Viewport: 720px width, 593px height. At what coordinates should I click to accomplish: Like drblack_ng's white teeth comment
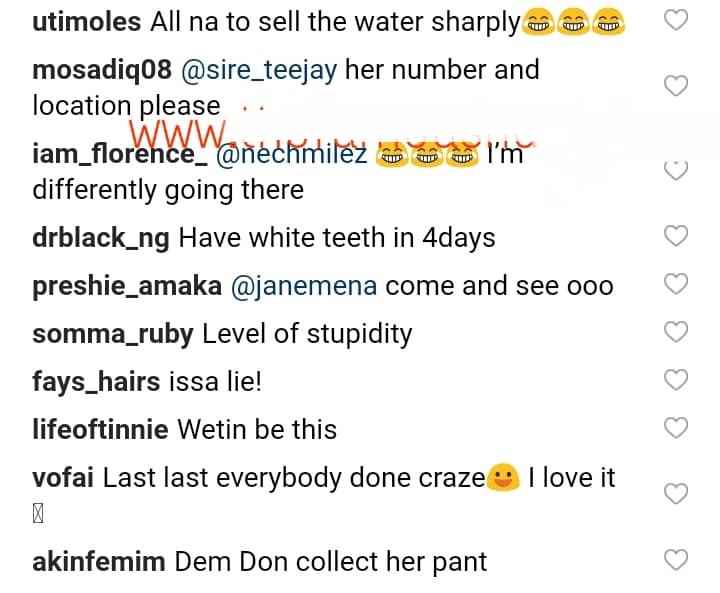tap(677, 237)
